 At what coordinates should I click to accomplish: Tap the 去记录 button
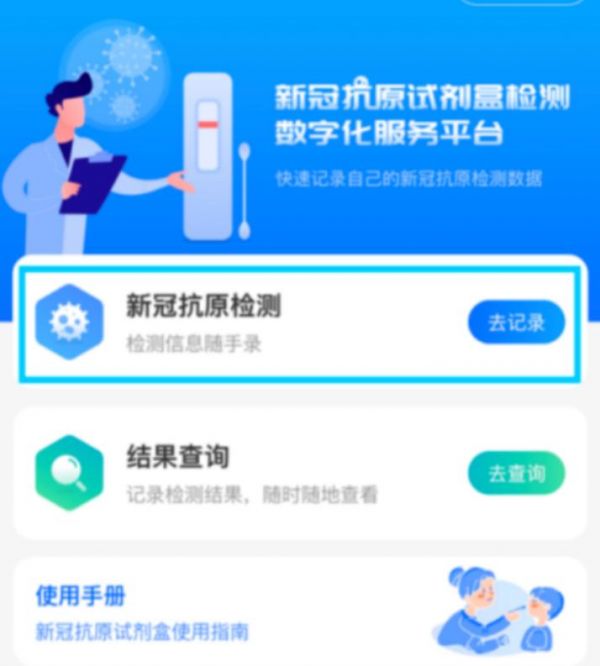point(516,322)
